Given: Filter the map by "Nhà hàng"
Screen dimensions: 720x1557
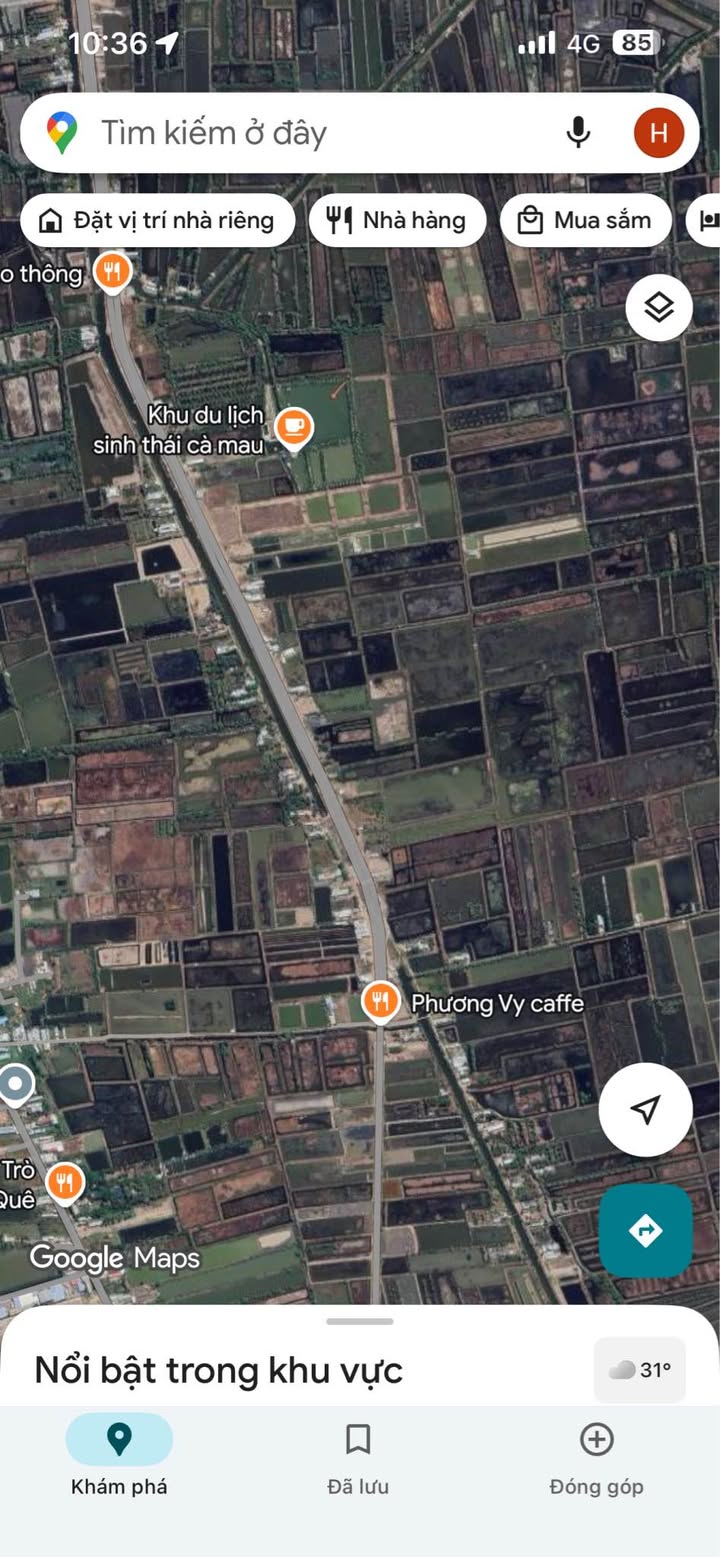Looking at the screenshot, I should coord(397,221).
